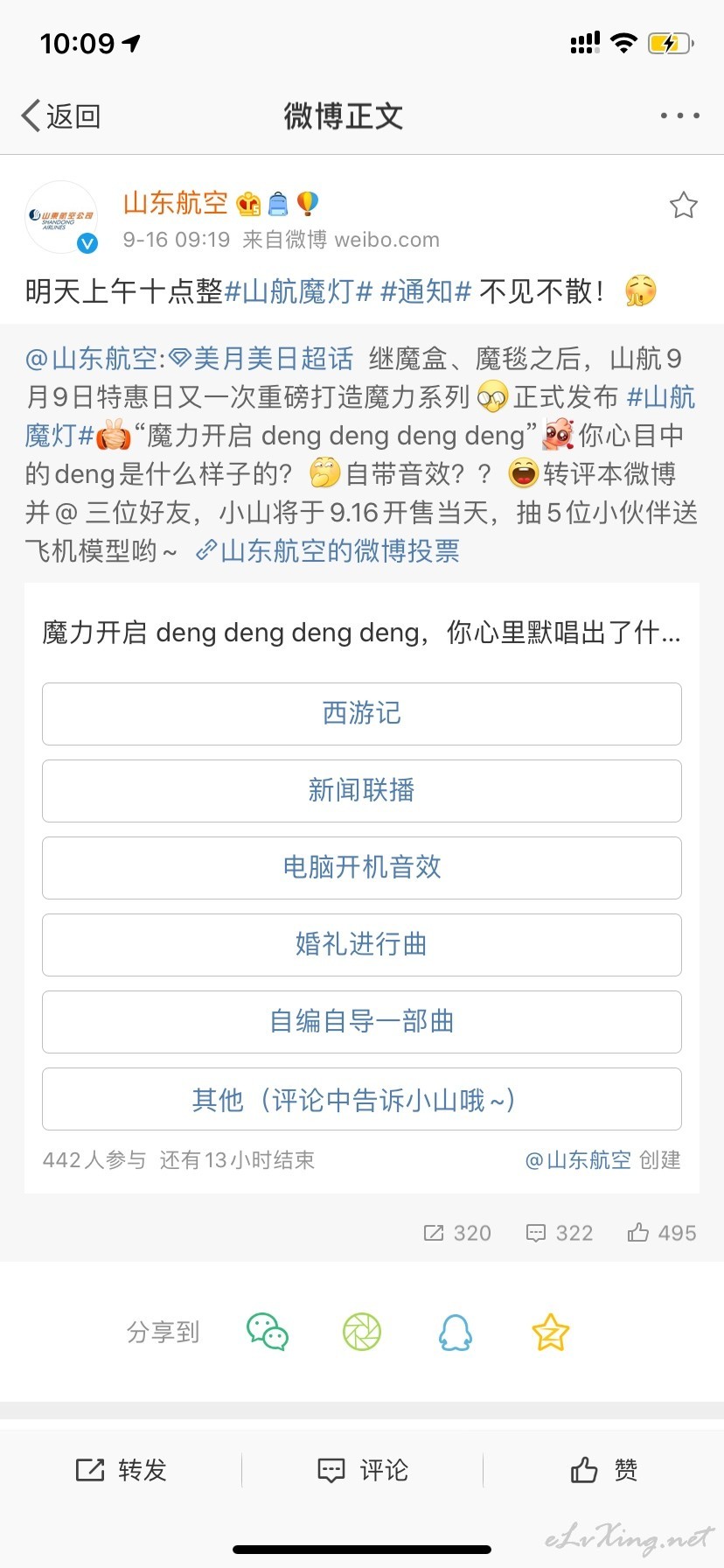This screenshot has width=724, height=1568.
Task: Select 其他（评论中告诉小山哦~）option
Action: point(362,1099)
